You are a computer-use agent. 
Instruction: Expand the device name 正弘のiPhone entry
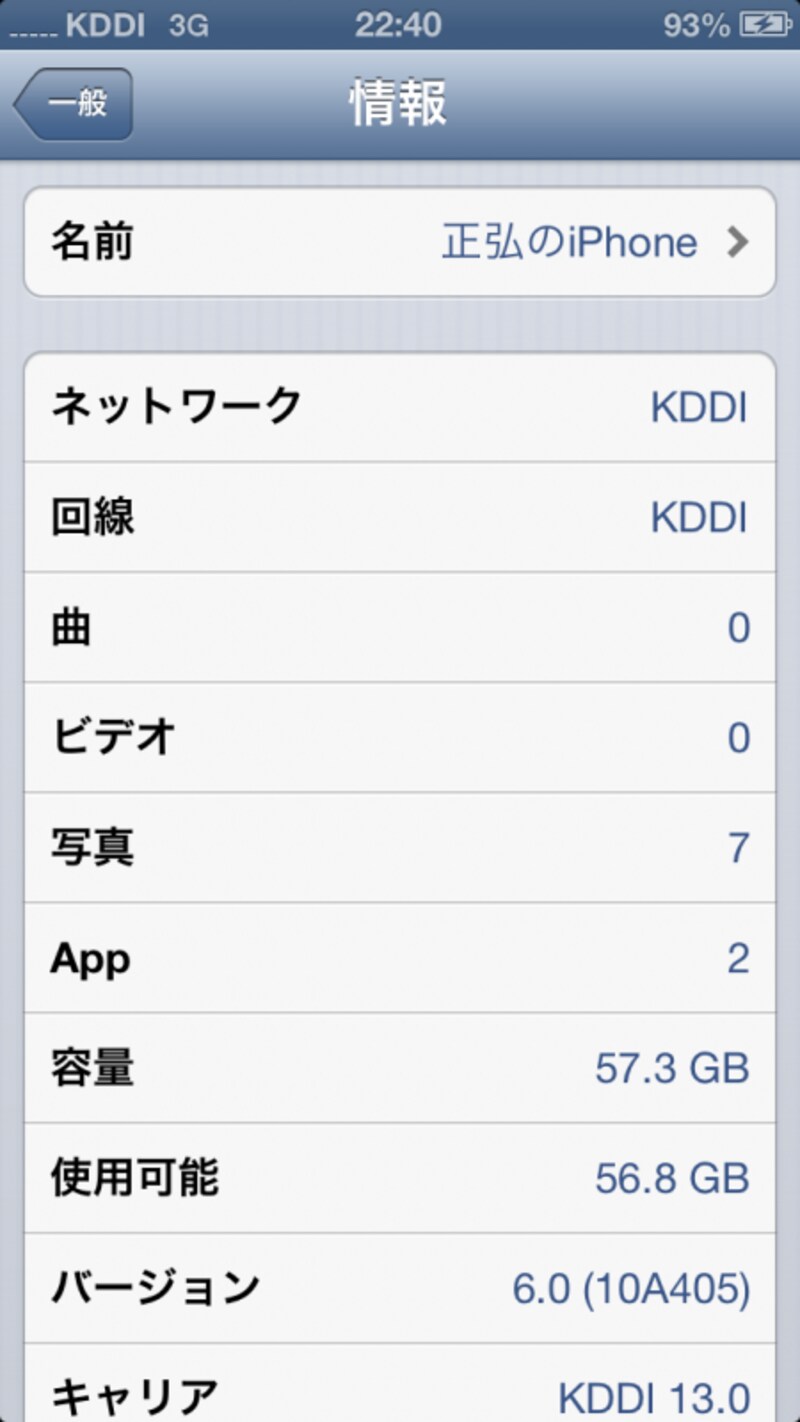pyautogui.click(x=570, y=242)
